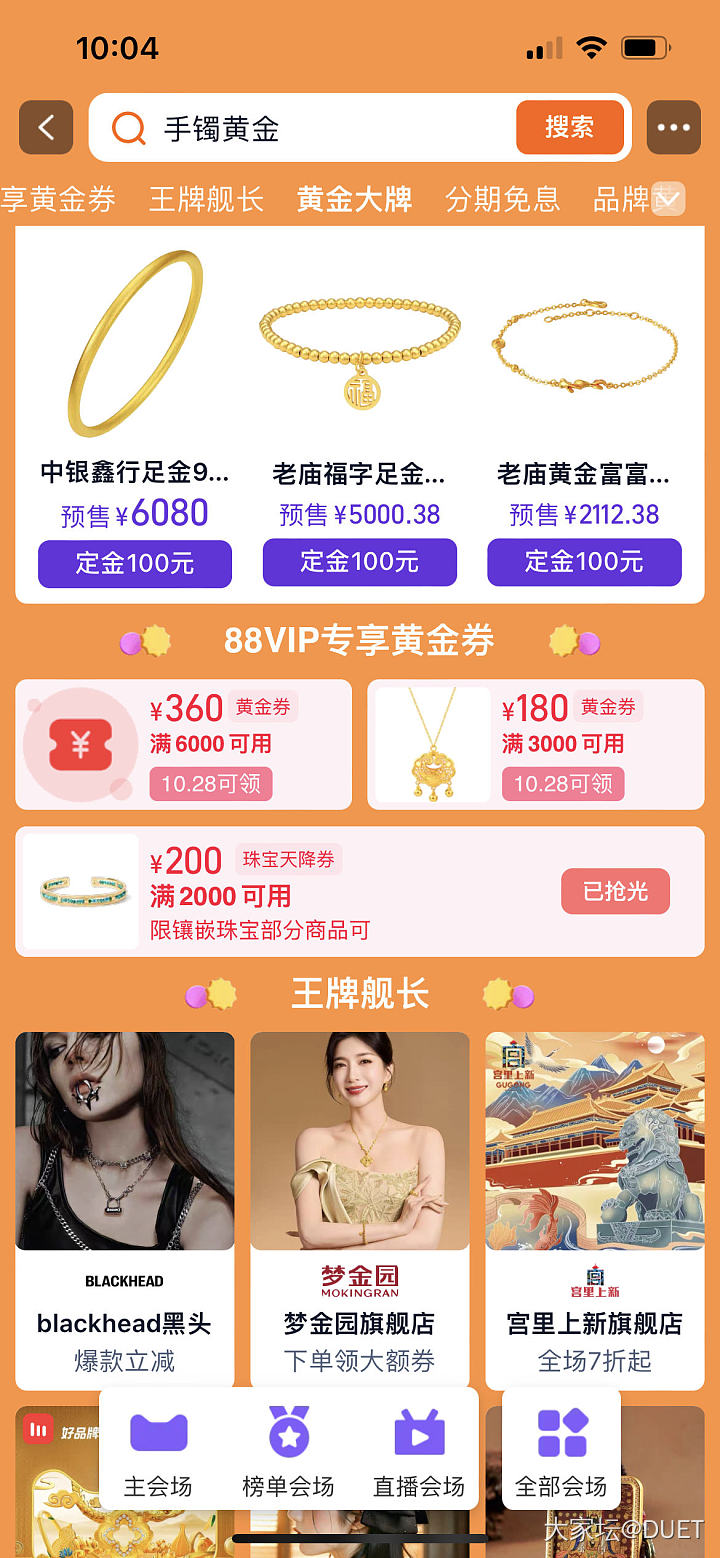Pay 定金100元 for 中银鑫行足金 bangle

[x=135, y=563]
